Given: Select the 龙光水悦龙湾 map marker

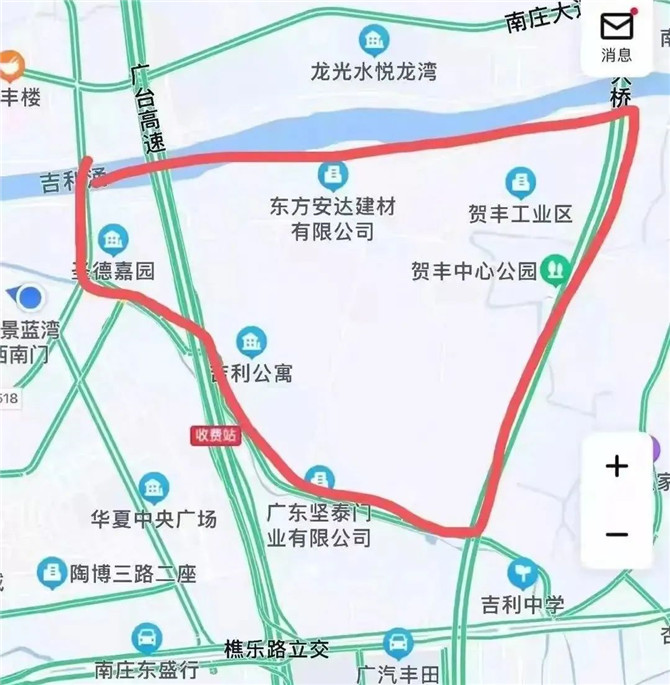Looking at the screenshot, I should tap(374, 42).
